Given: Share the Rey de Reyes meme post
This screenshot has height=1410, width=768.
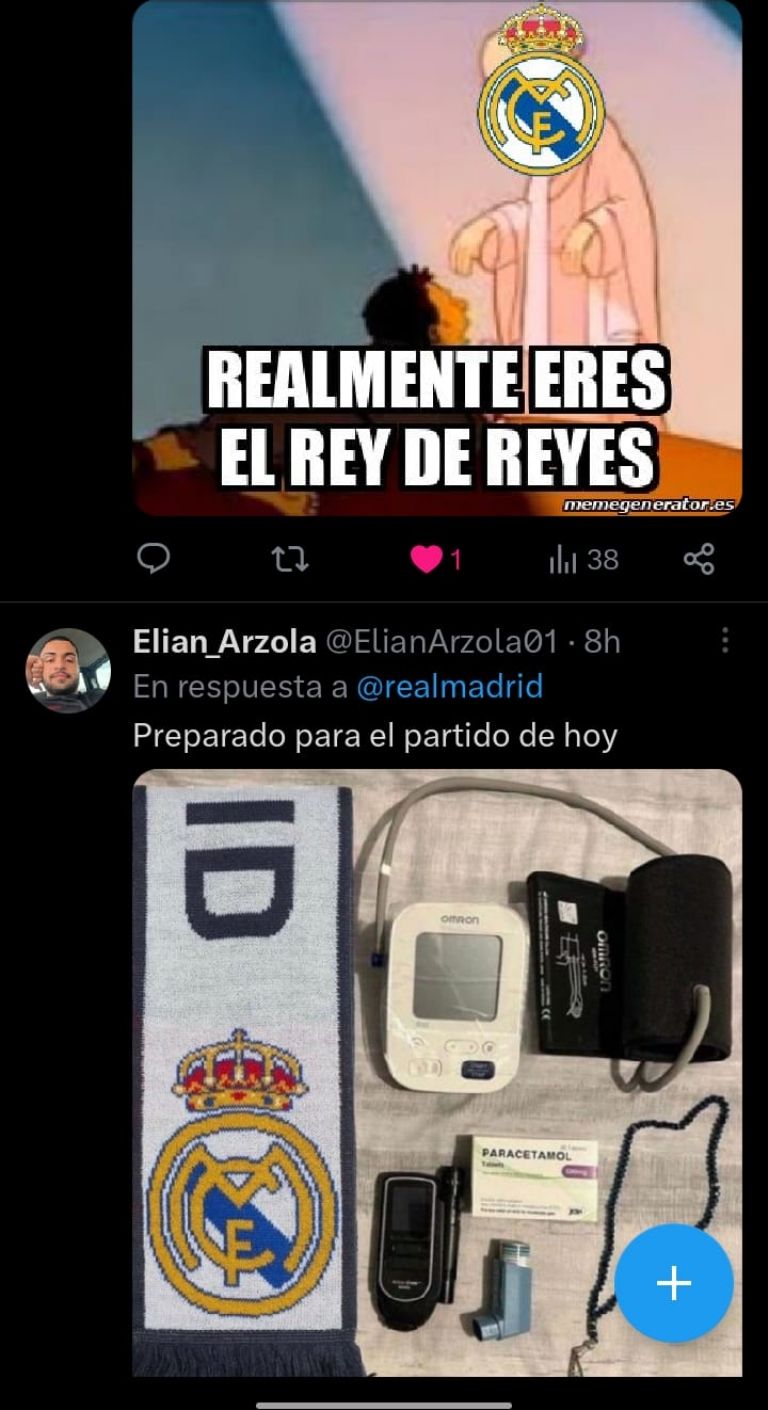Looking at the screenshot, I should (x=699, y=560).
